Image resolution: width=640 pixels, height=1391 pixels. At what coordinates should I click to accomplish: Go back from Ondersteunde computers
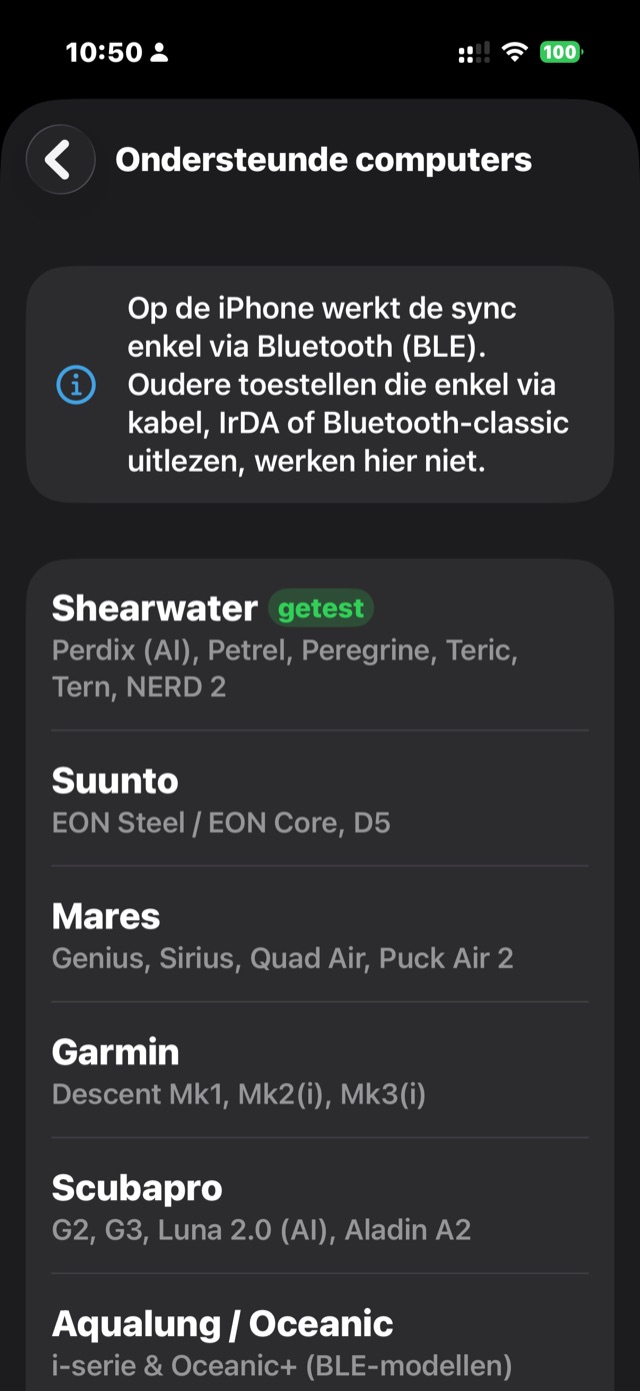[x=60, y=160]
